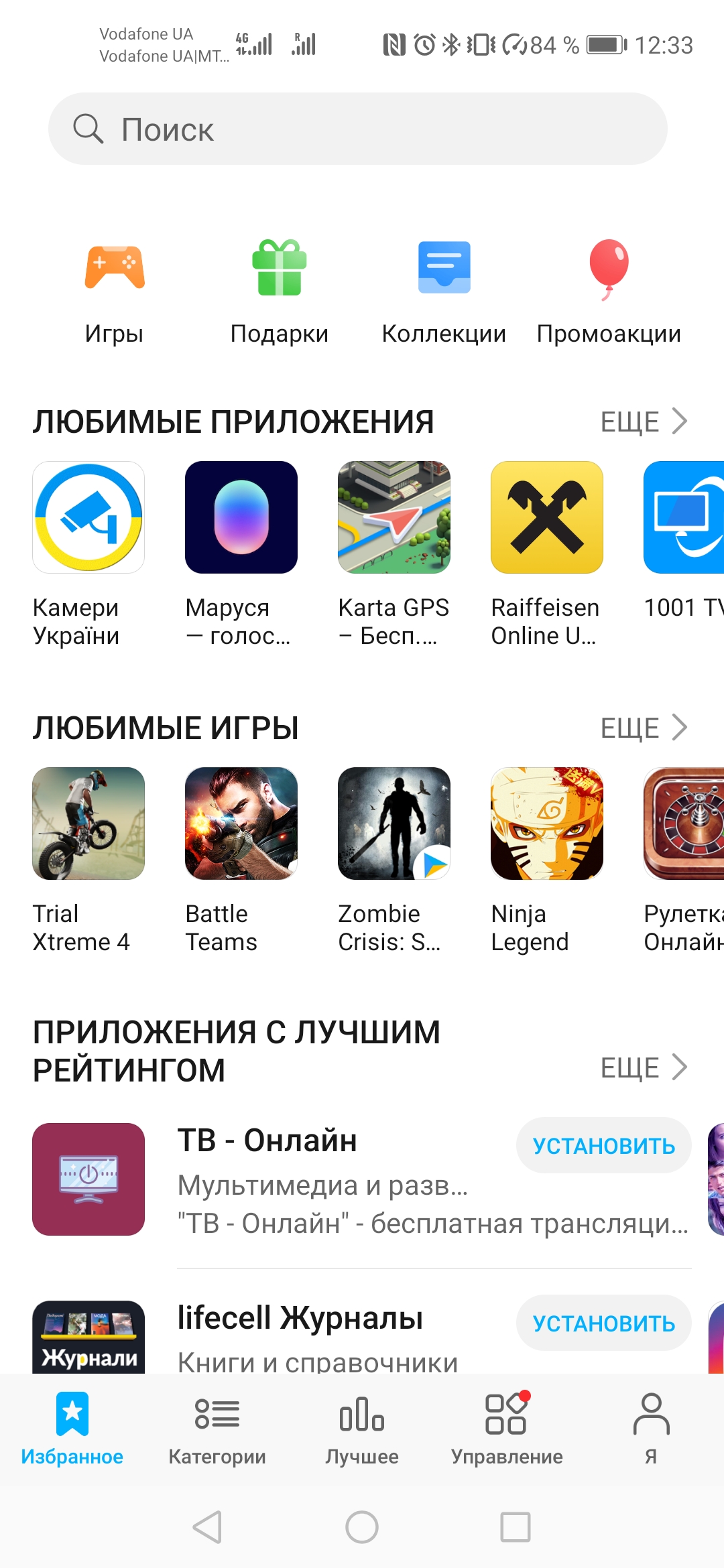
Task: Tap the Поиск search field
Action: coord(358,129)
